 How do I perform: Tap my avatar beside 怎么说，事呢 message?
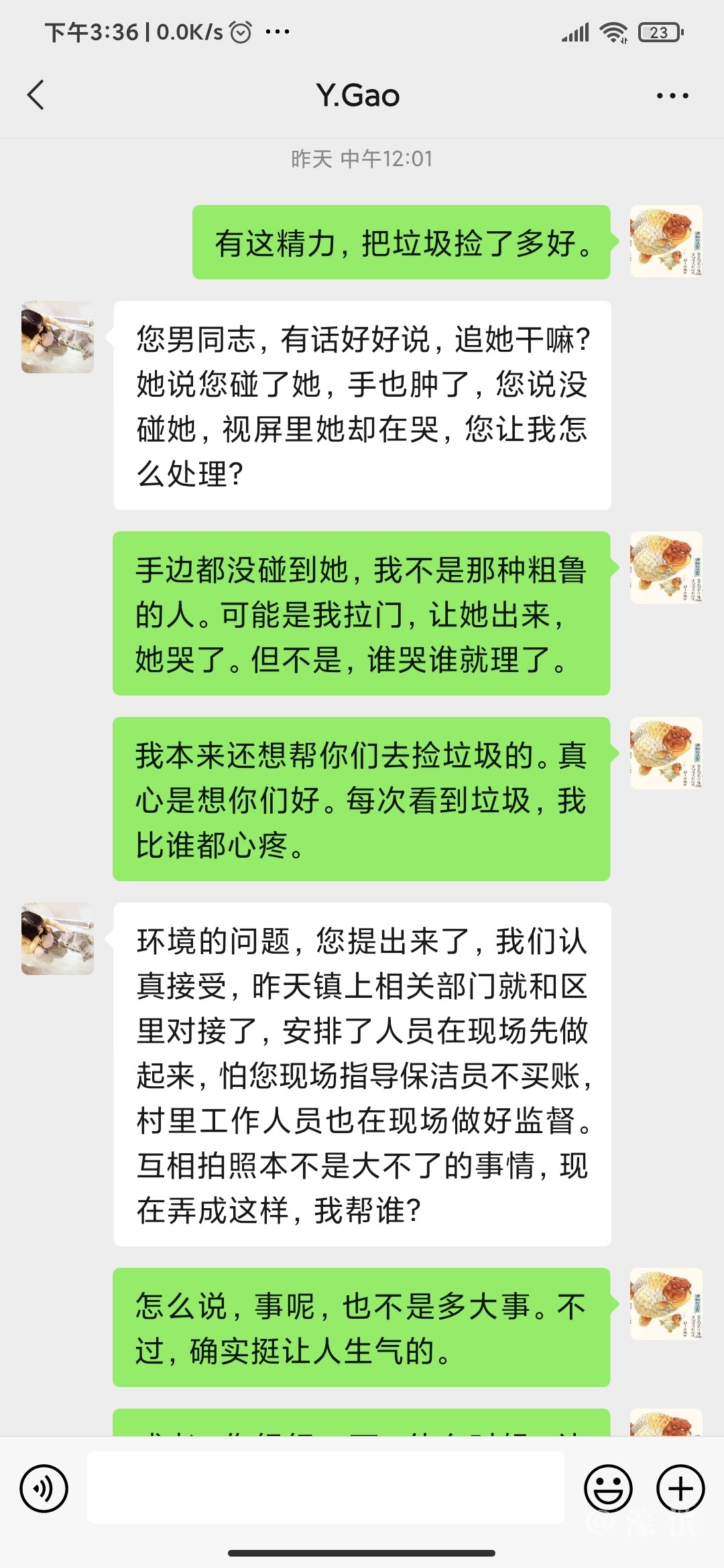[666, 1304]
